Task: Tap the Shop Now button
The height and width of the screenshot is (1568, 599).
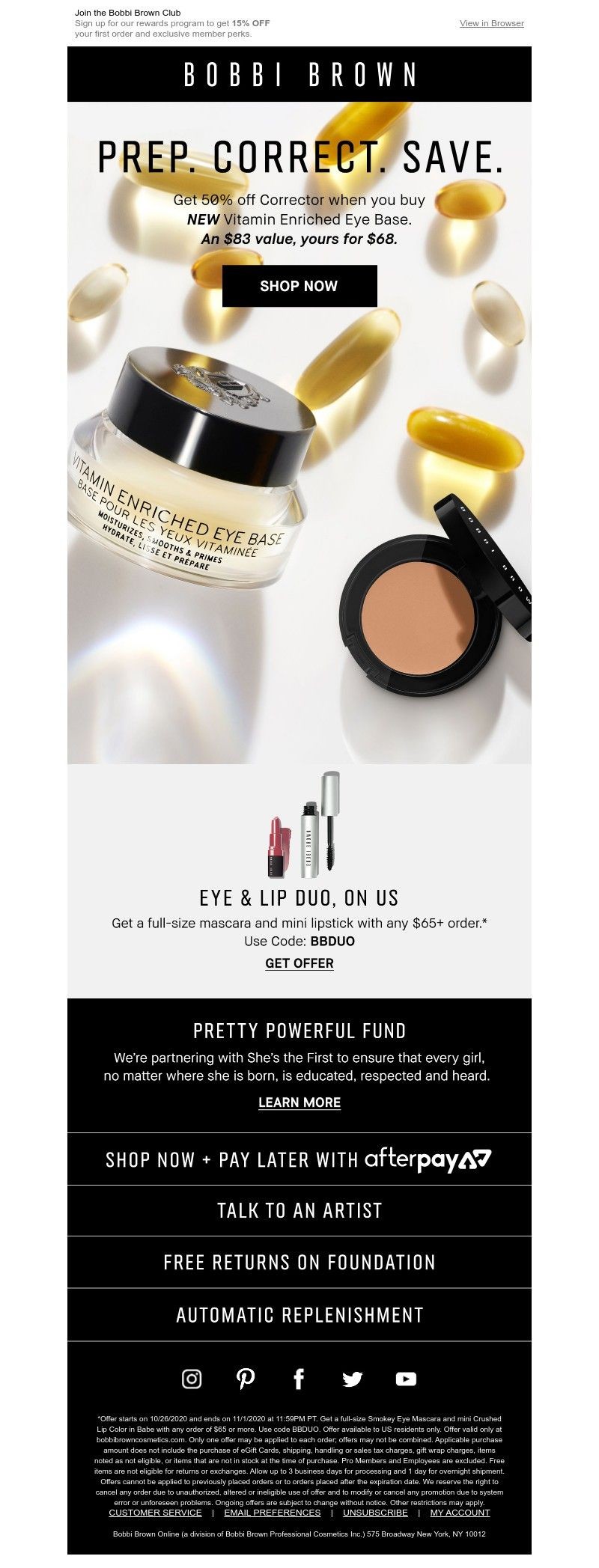Action: pyautogui.click(x=299, y=286)
